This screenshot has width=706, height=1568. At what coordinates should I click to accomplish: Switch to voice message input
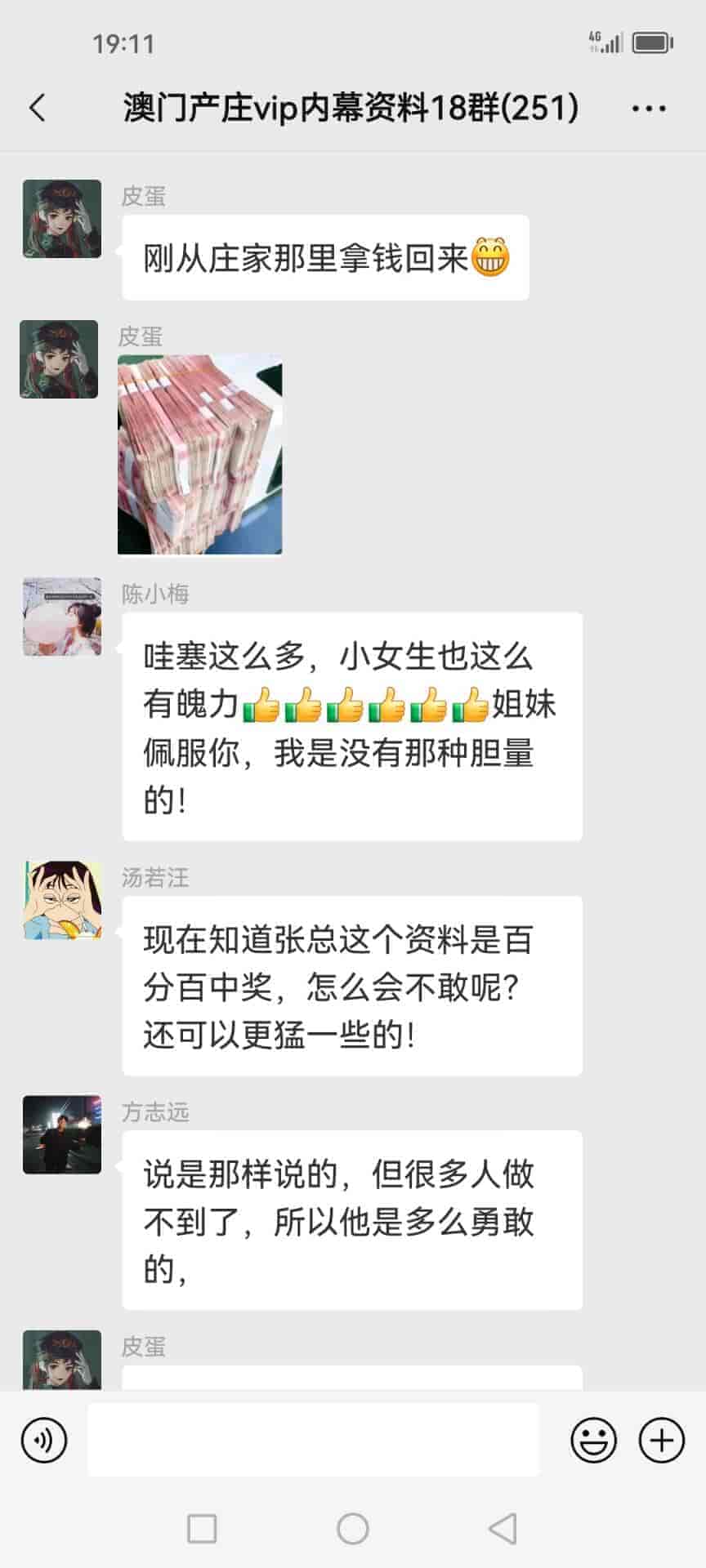(x=44, y=1440)
